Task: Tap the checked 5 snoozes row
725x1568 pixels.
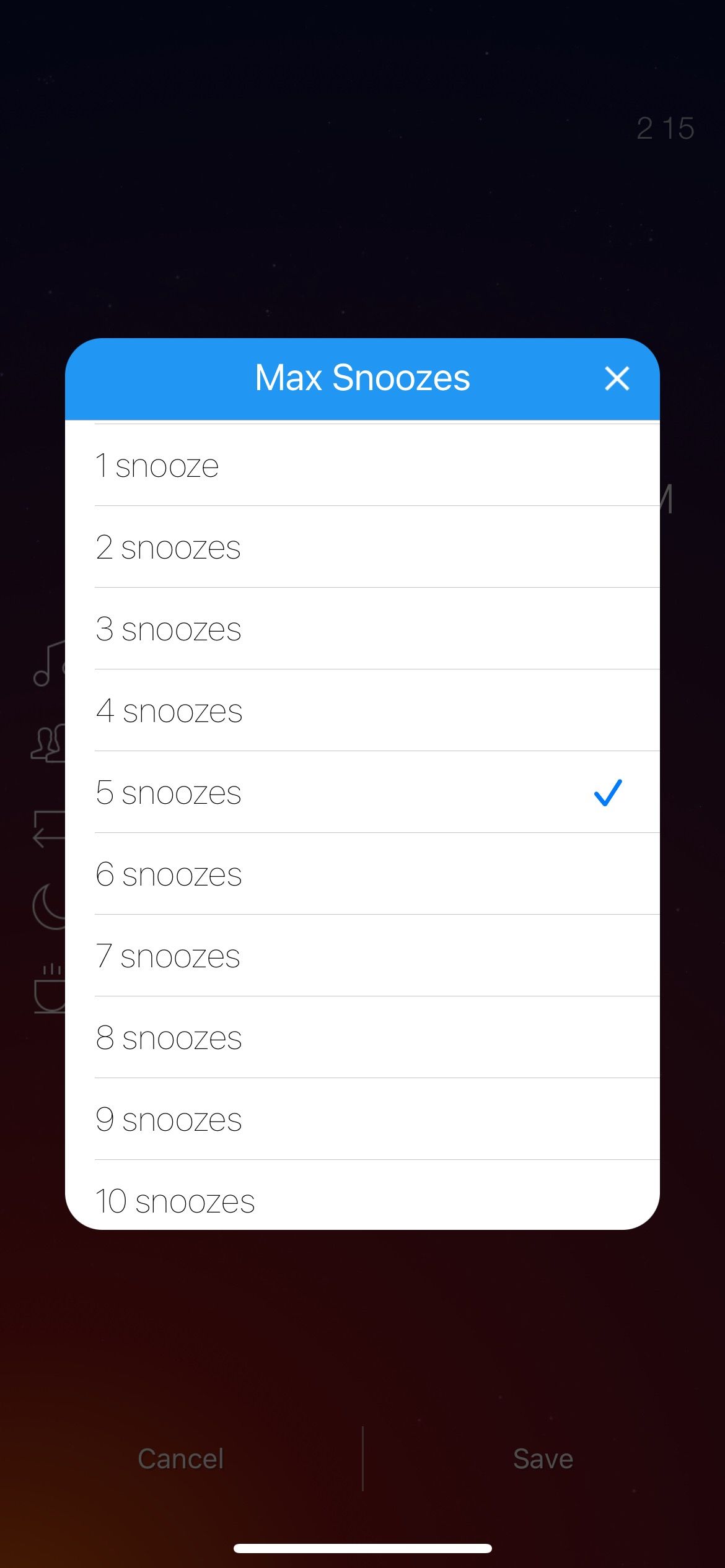Action: pyautogui.click(x=362, y=793)
